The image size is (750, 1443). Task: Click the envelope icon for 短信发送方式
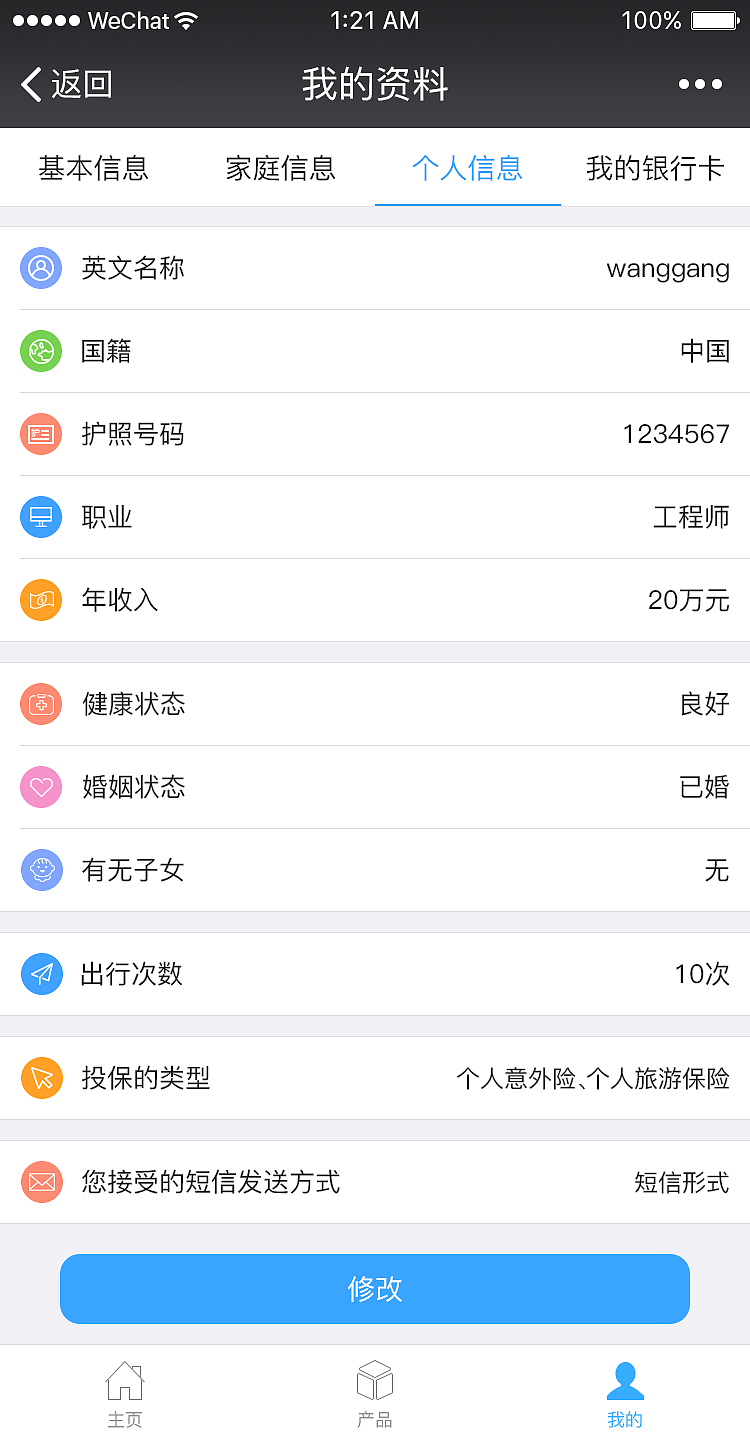[41, 1182]
